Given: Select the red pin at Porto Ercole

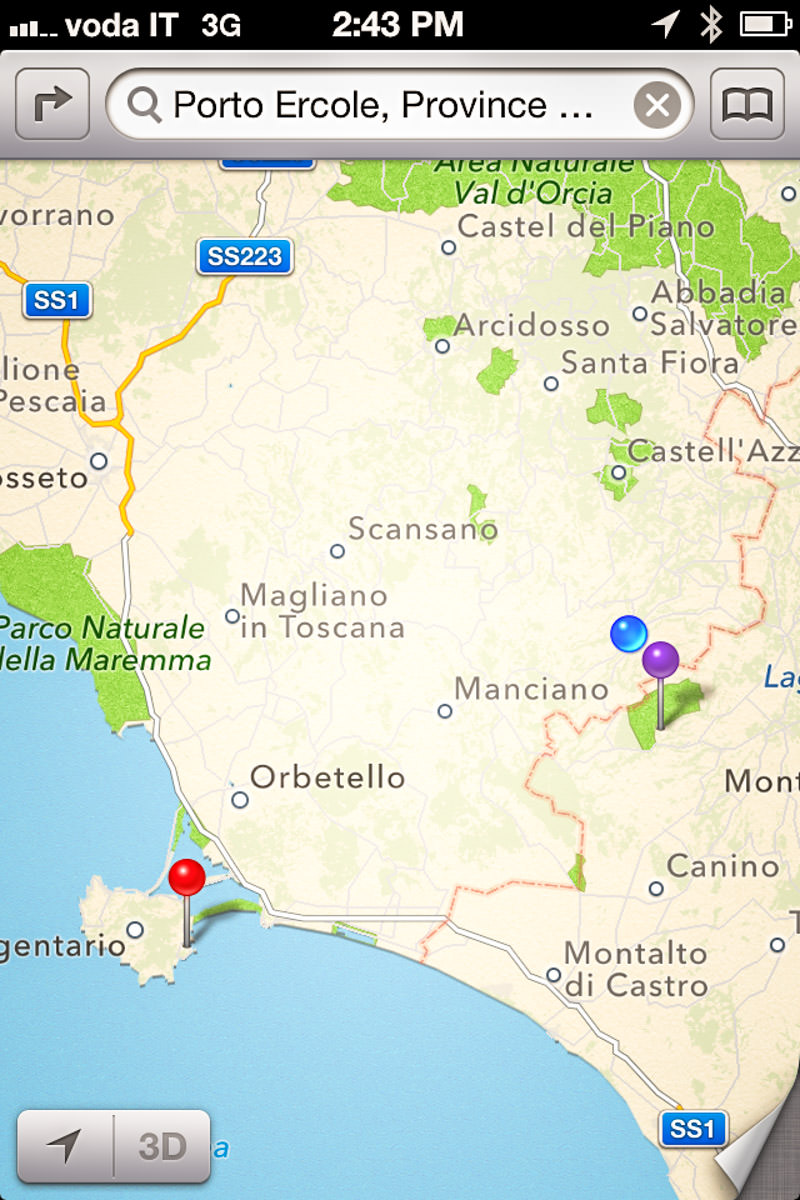Looking at the screenshot, I should 187,879.
